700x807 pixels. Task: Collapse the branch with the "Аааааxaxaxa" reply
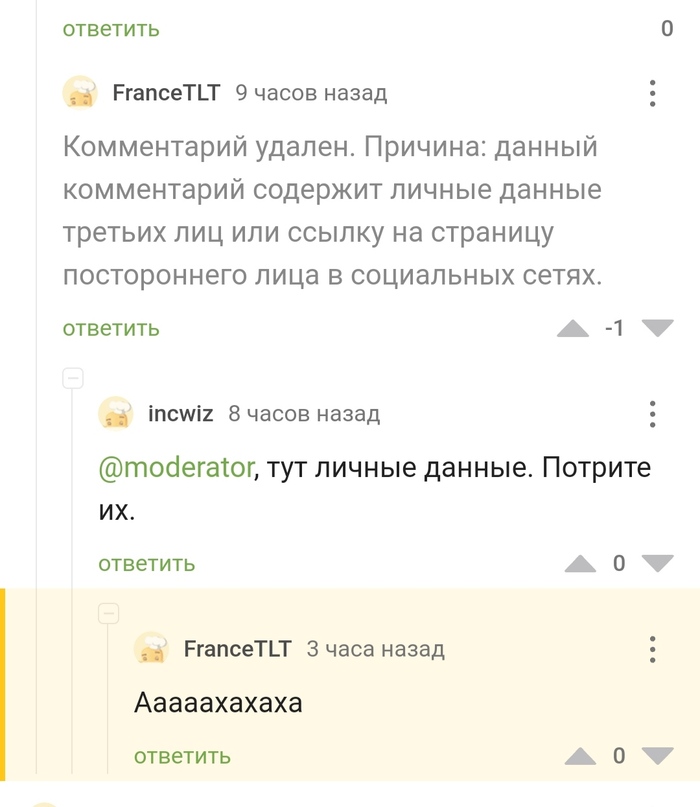click(109, 613)
